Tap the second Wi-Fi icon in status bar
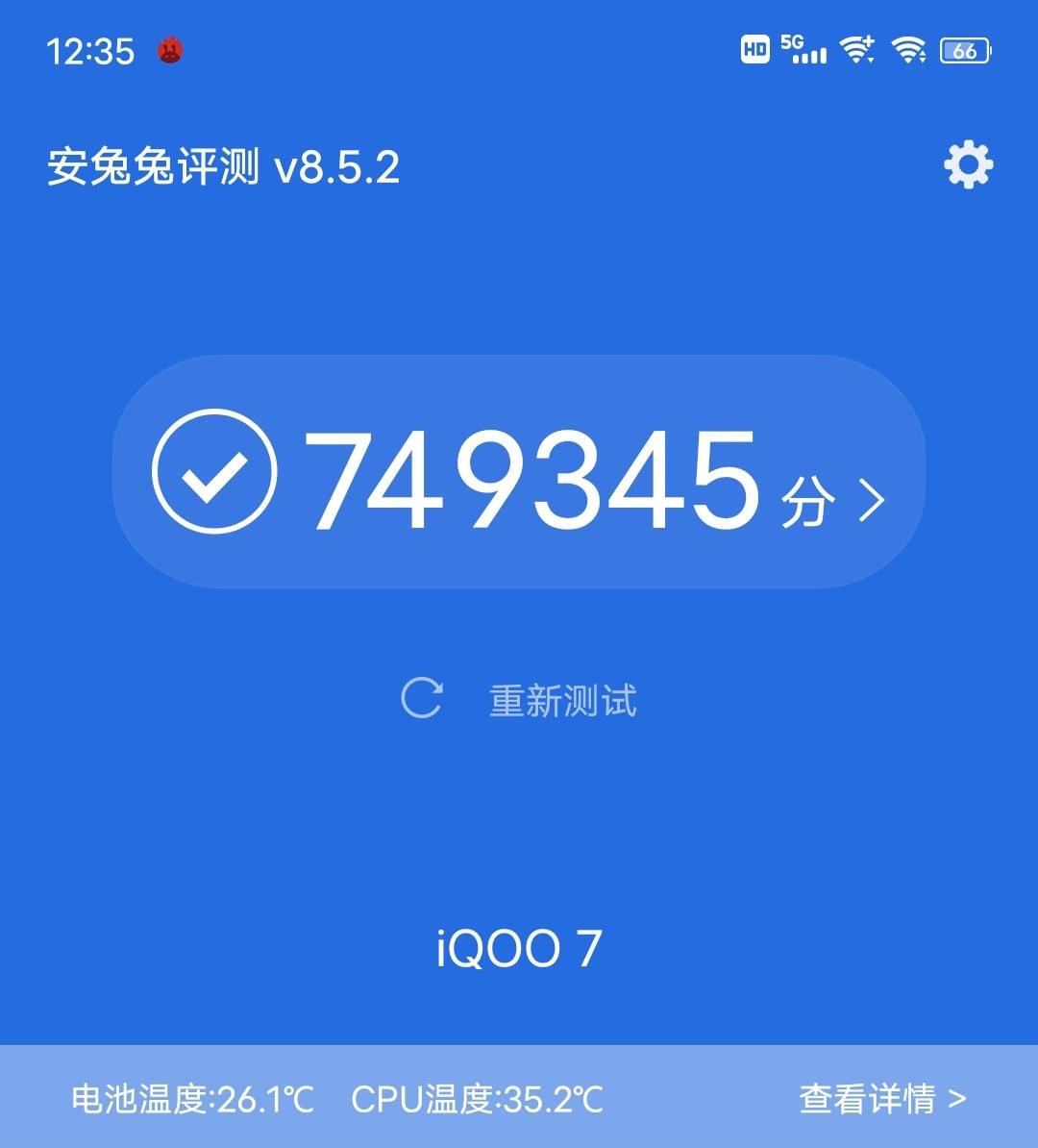 tap(909, 48)
